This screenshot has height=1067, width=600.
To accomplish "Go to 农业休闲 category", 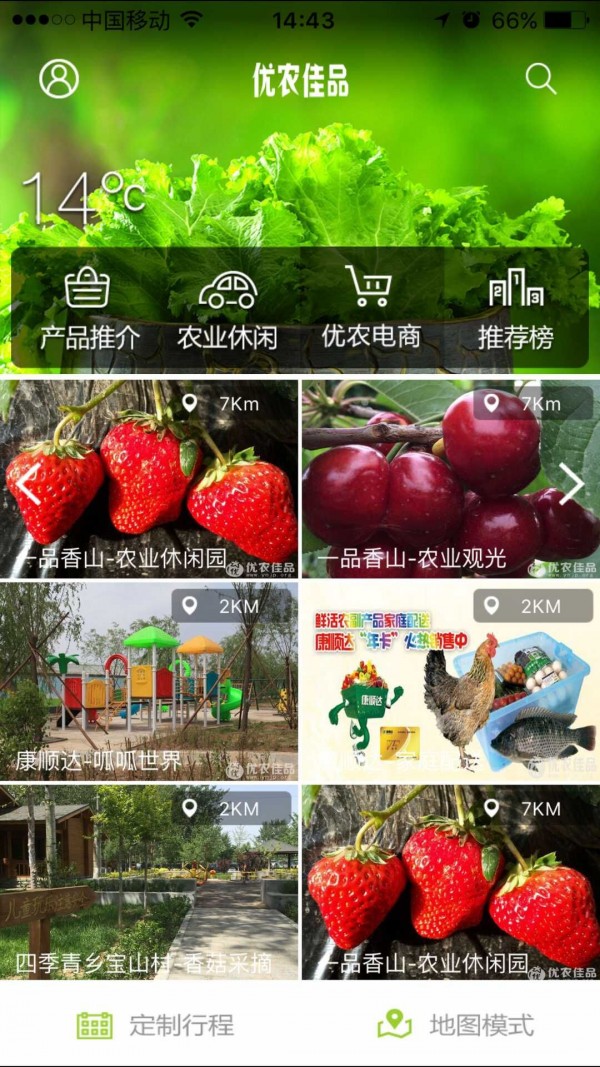I will [x=227, y=309].
